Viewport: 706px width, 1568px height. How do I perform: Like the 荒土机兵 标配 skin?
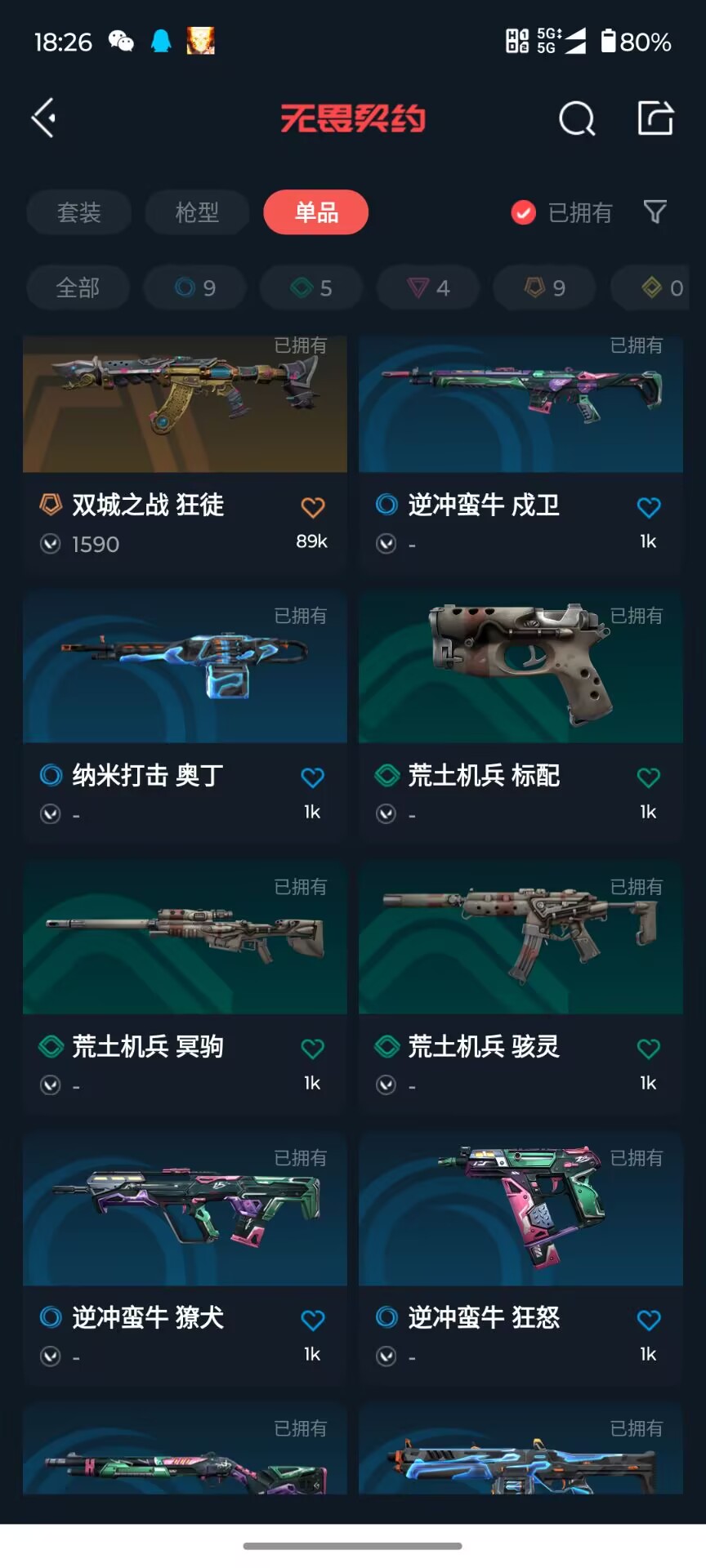(x=649, y=777)
